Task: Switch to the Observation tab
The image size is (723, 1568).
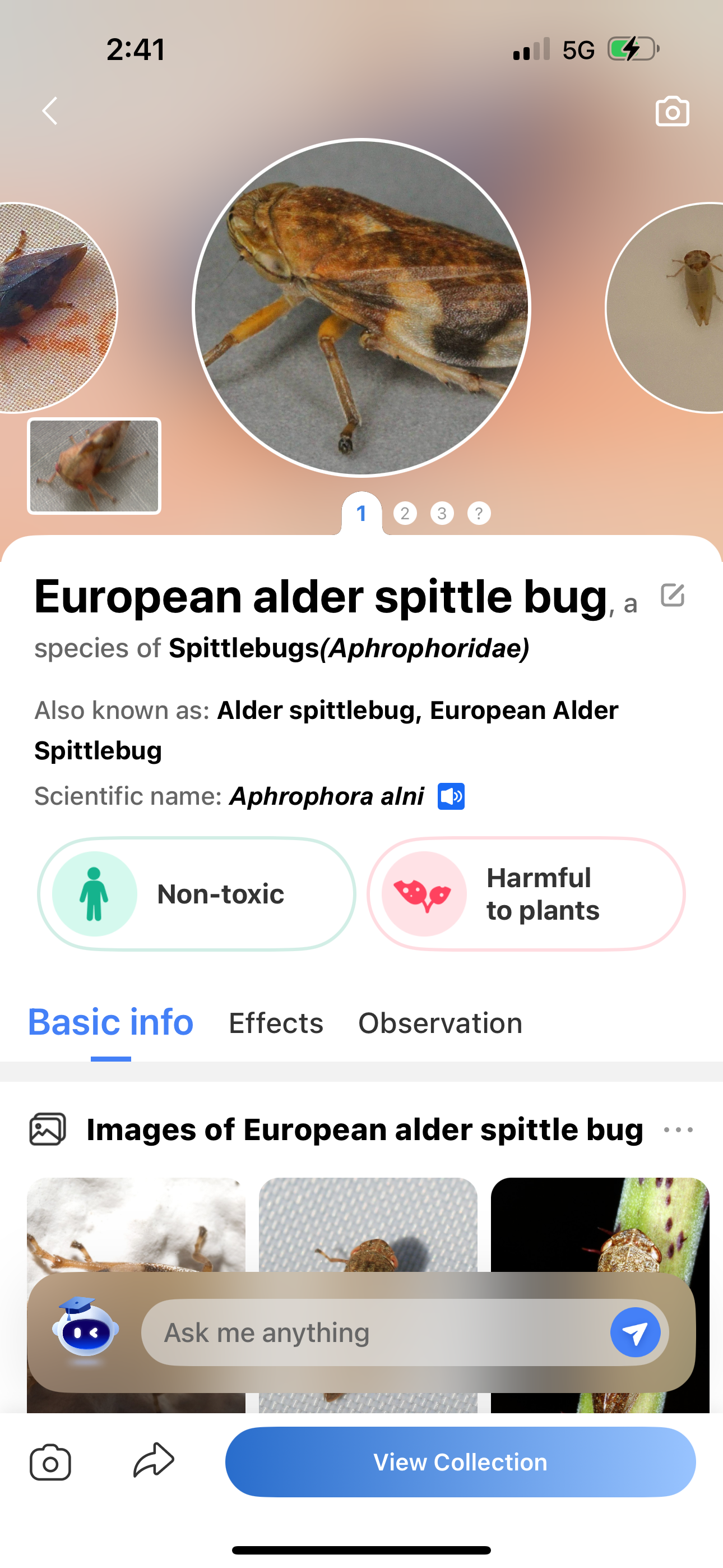Action: coord(440,1023)
